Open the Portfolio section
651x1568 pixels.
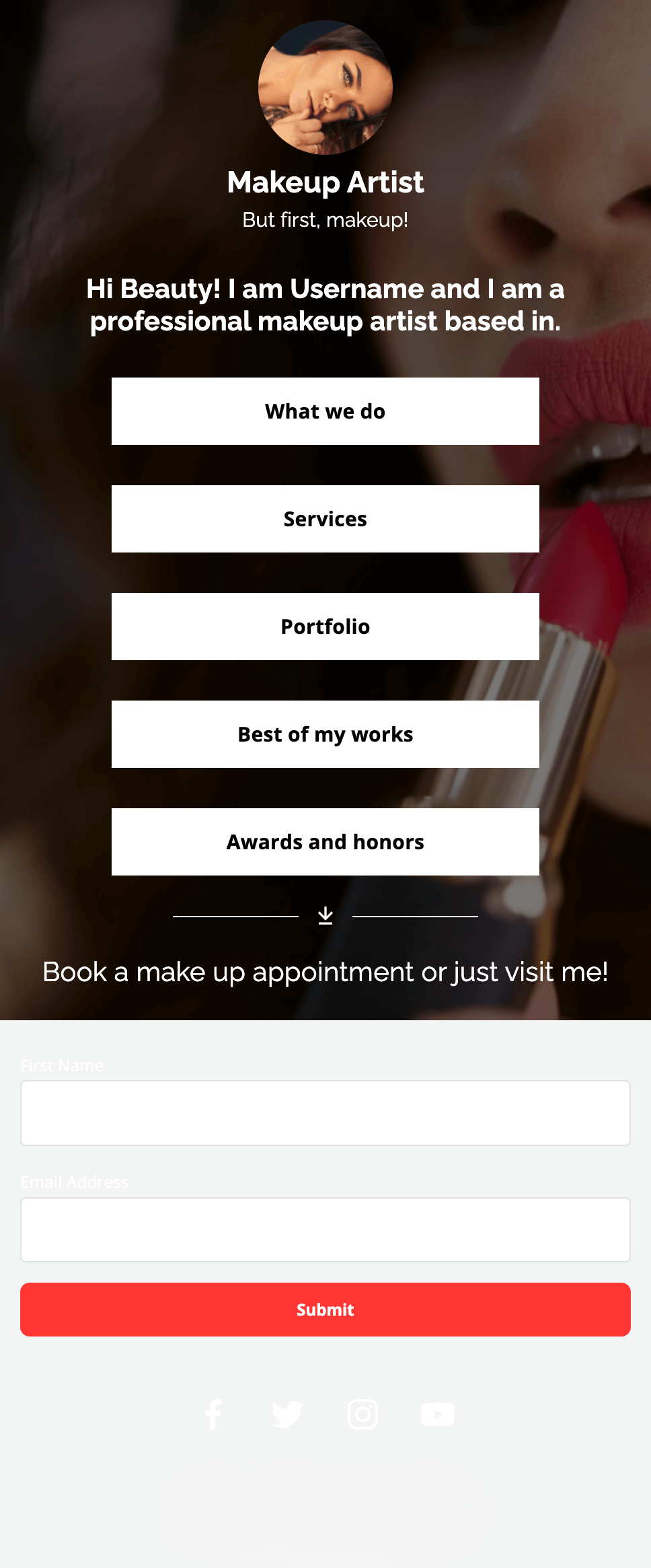(325, 627)
